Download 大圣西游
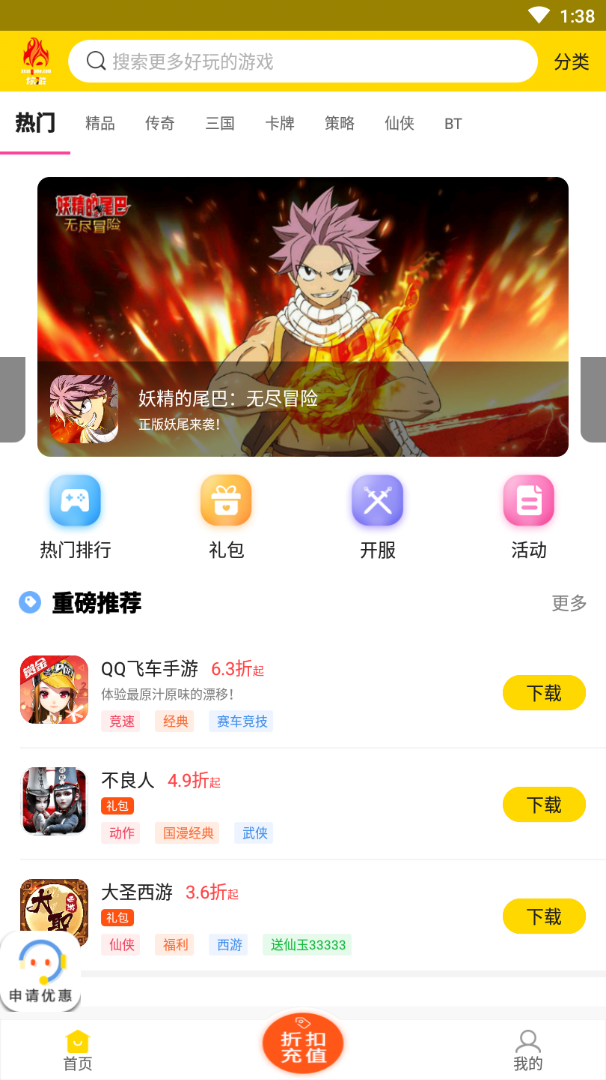Viewport: 606px width, 1080px height. click(x=543, y=917)
